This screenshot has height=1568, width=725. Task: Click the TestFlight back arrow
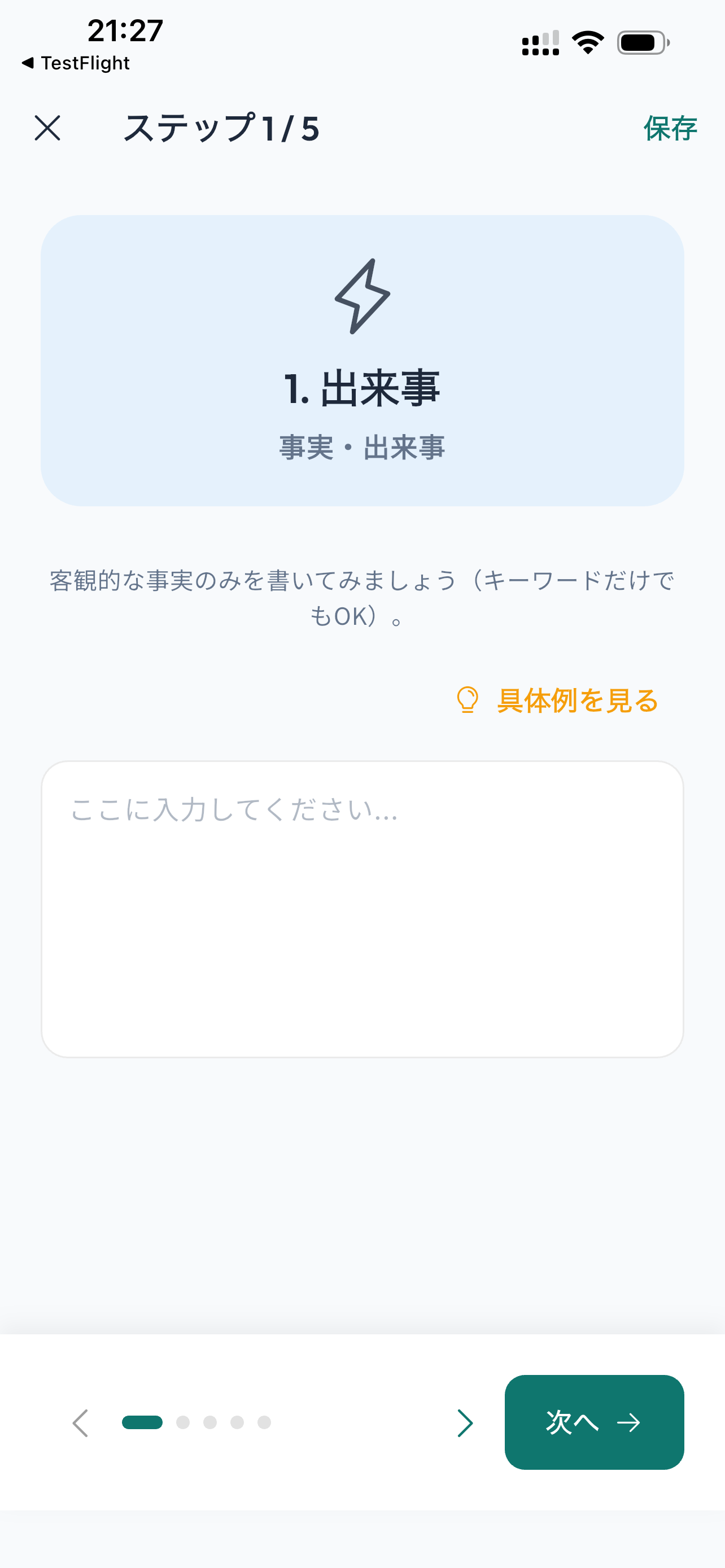pyautogui.click(x=29, y=63)
